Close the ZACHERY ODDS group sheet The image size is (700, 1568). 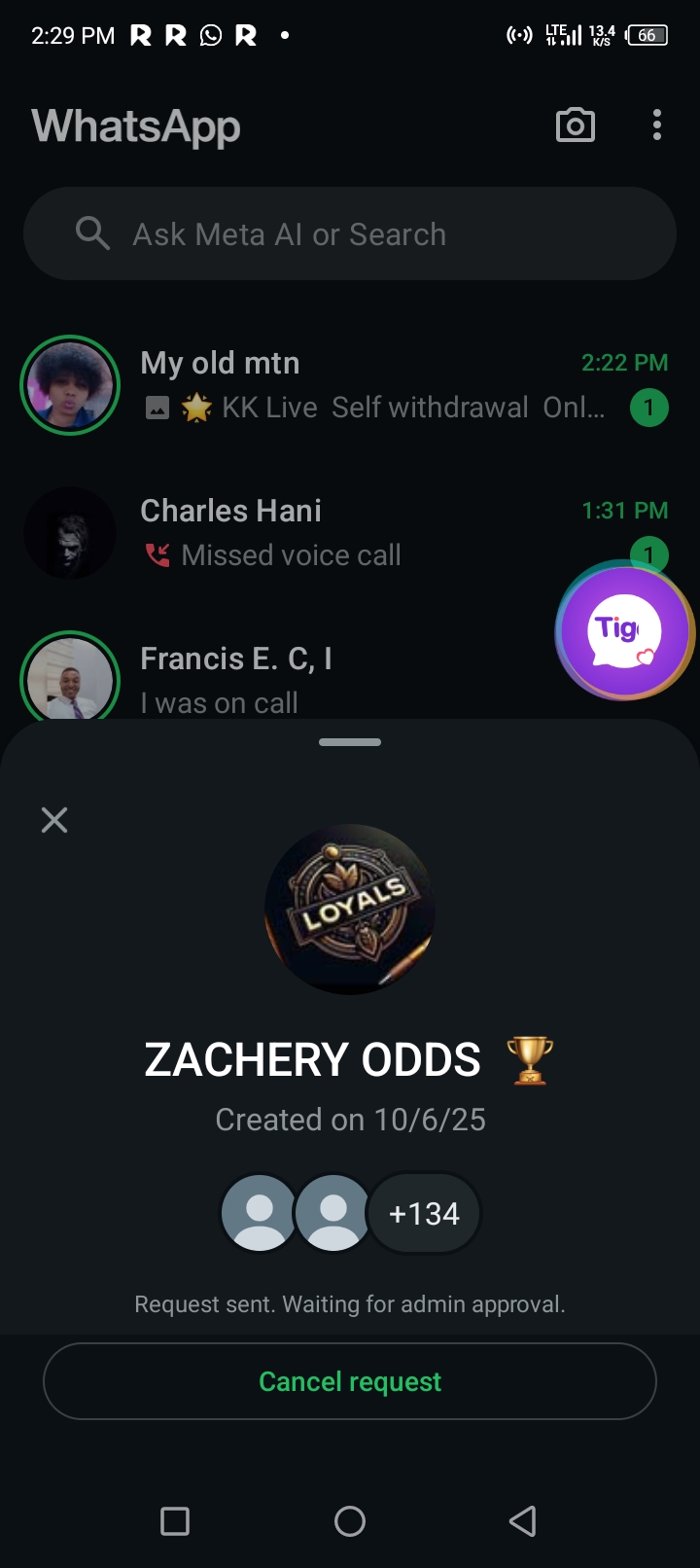coord(54,820)
